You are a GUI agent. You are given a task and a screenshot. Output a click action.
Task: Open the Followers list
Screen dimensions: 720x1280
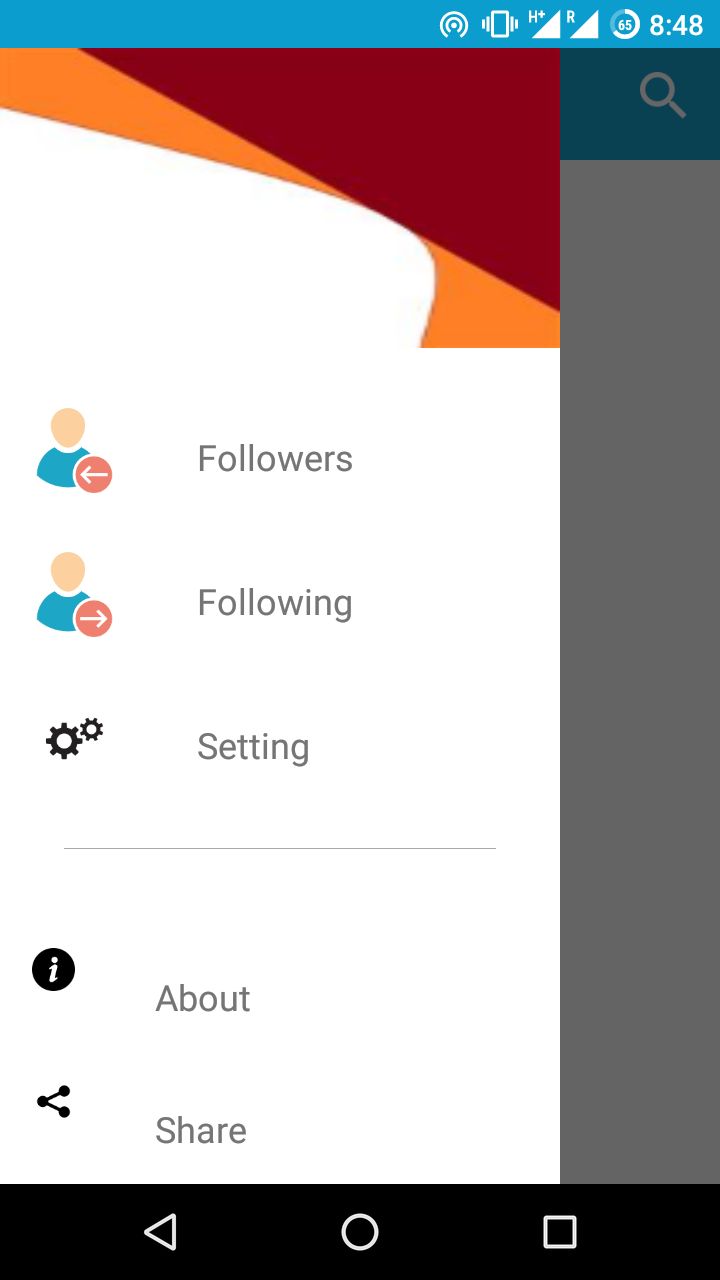[274, 459]
